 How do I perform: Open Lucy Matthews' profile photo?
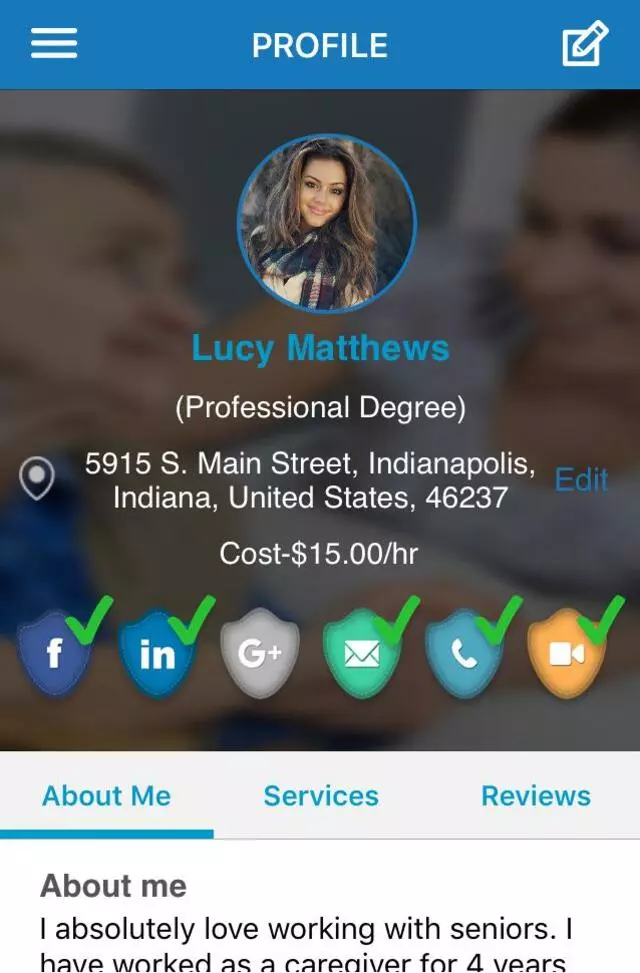pyautogui.click(x=326, y=223)
